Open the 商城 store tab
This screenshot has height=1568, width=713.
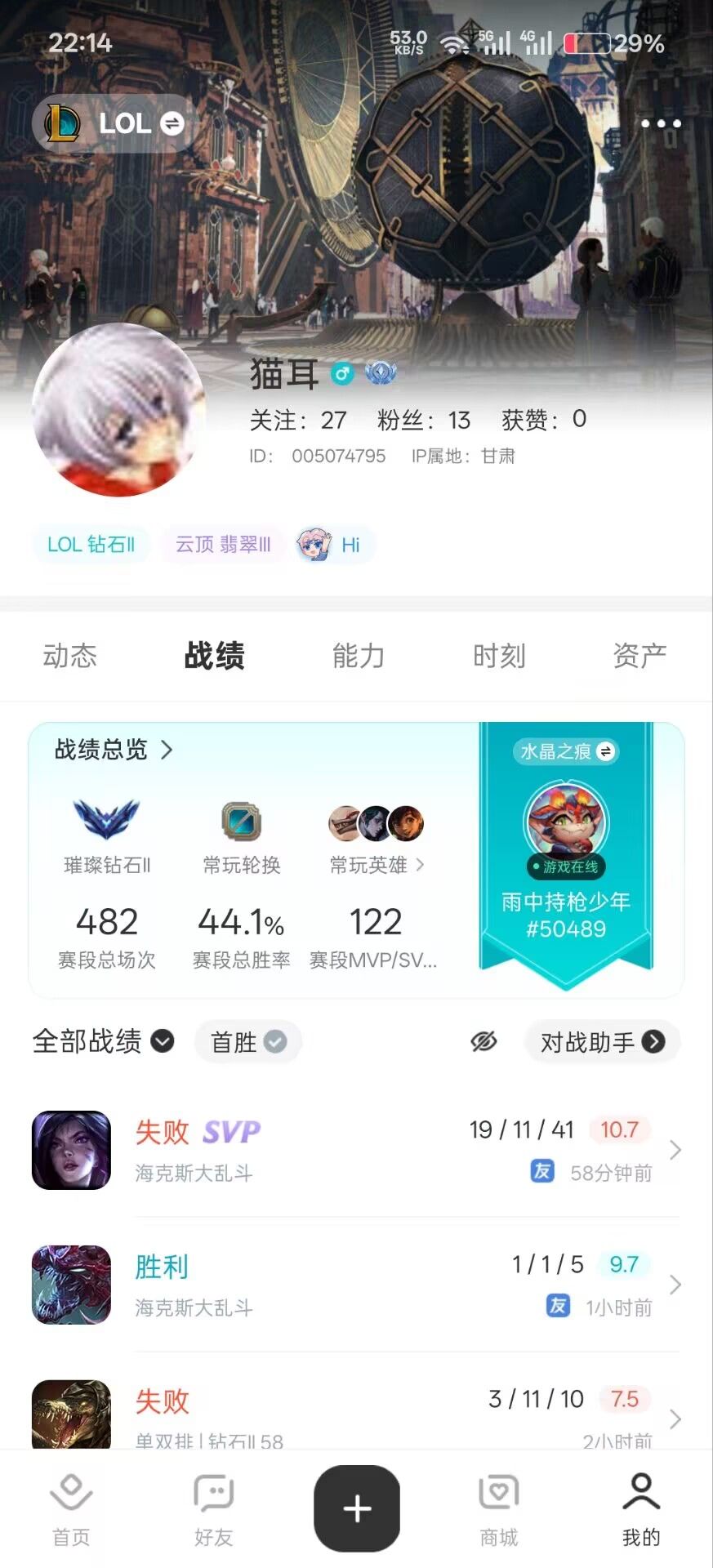tap(498, 1510)
